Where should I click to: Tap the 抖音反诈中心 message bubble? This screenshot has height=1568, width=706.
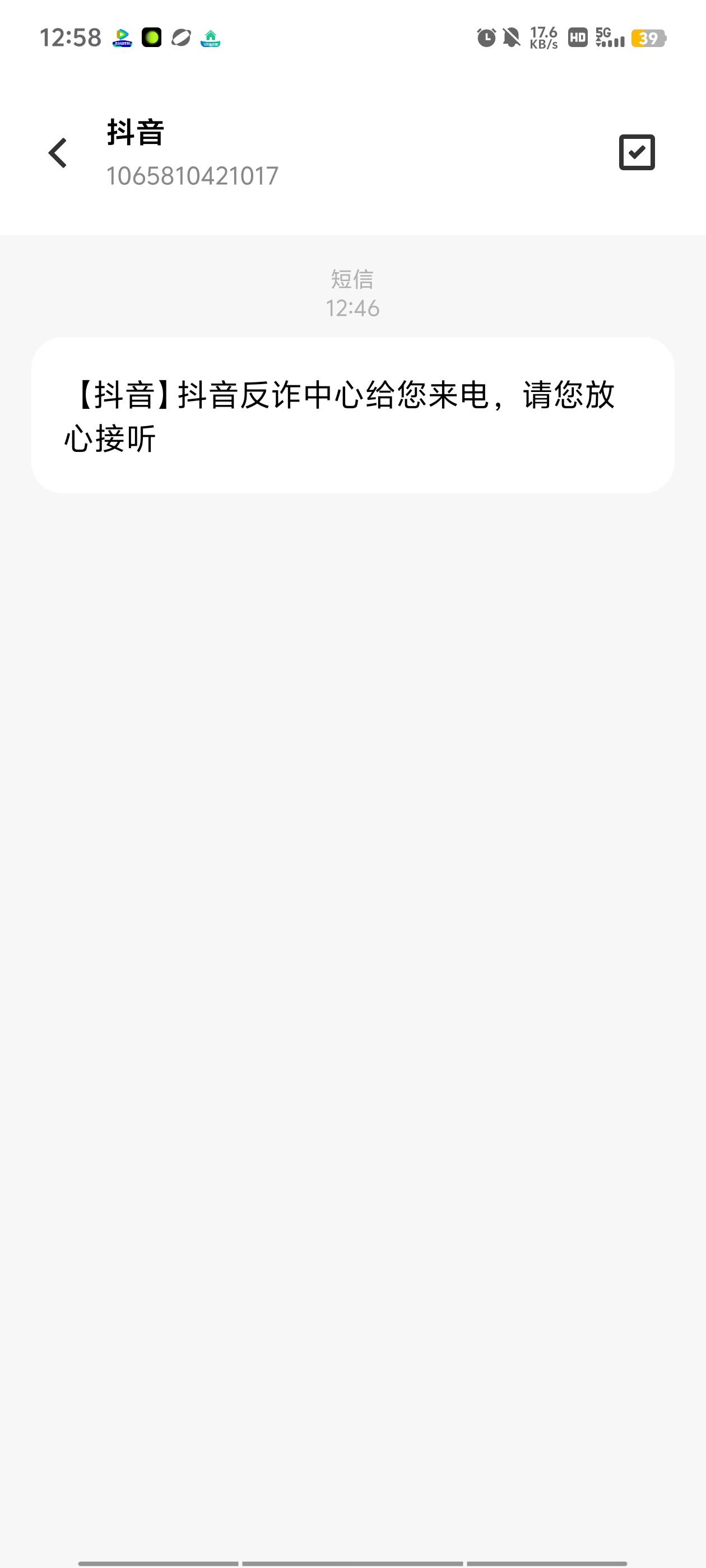pos(352,415)
